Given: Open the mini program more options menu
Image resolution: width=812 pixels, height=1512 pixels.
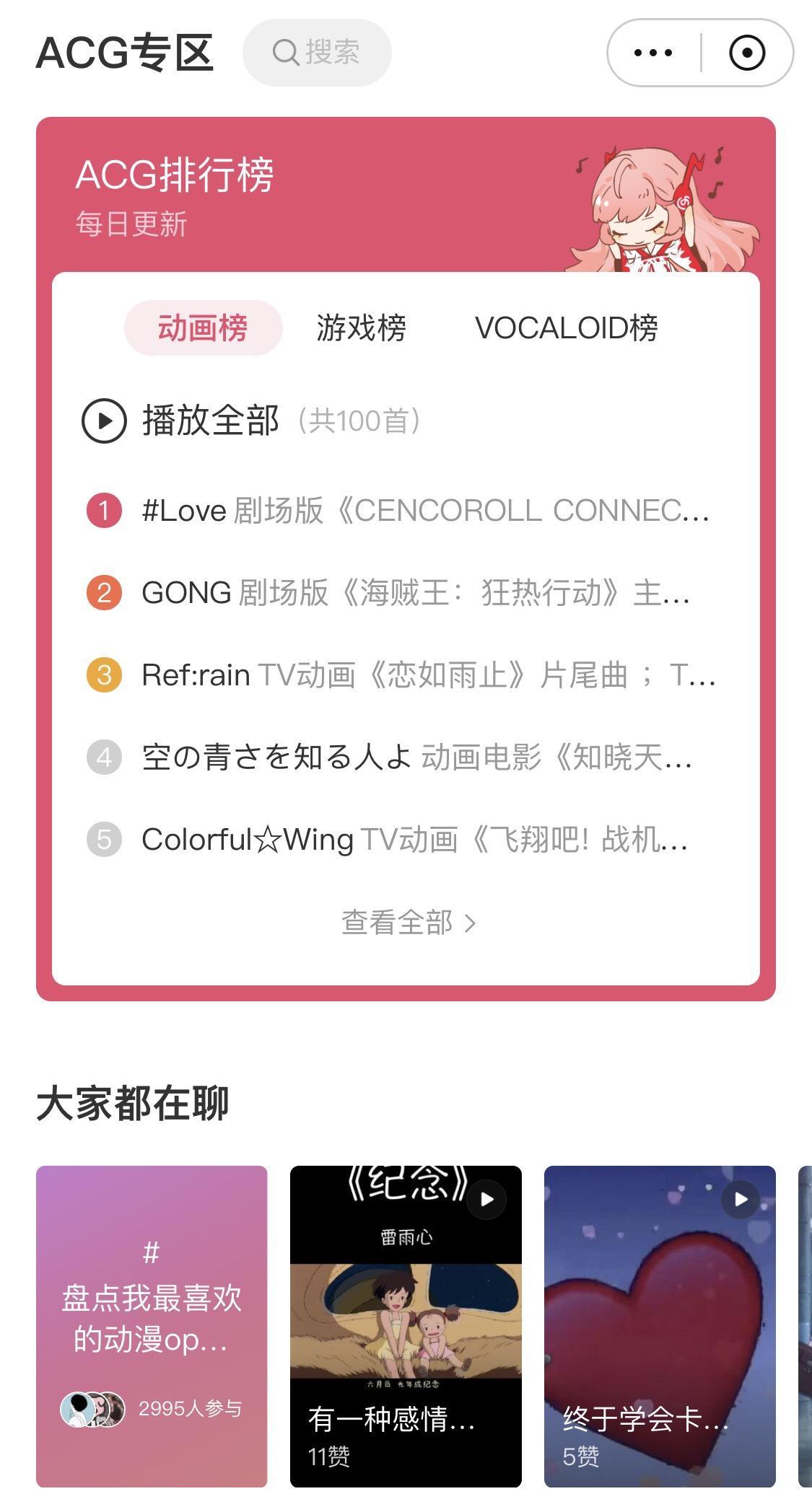Looking at the screenshot, I should tap(652, 53).
